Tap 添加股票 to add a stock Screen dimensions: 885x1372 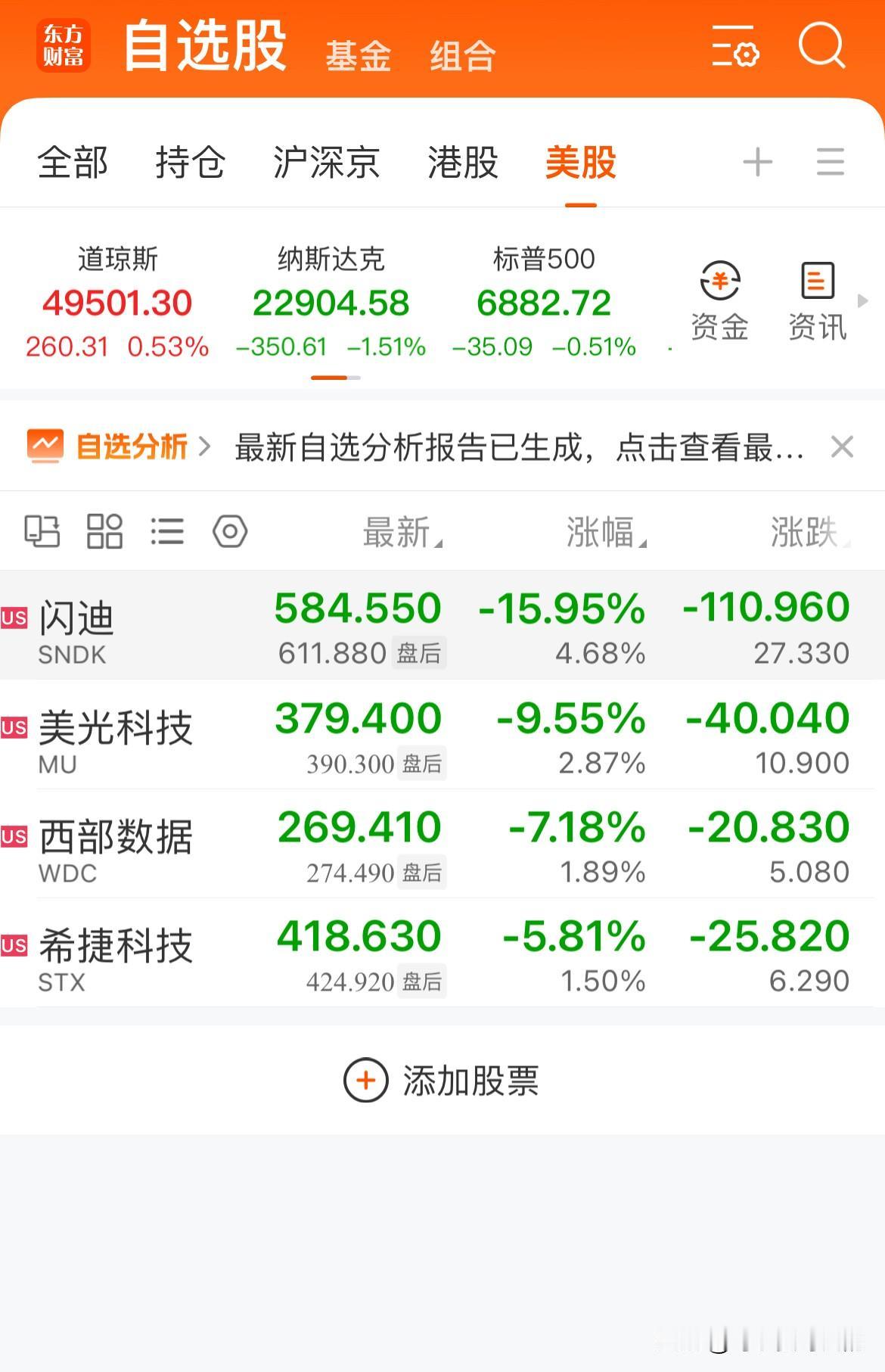[x=442, y=1081]
